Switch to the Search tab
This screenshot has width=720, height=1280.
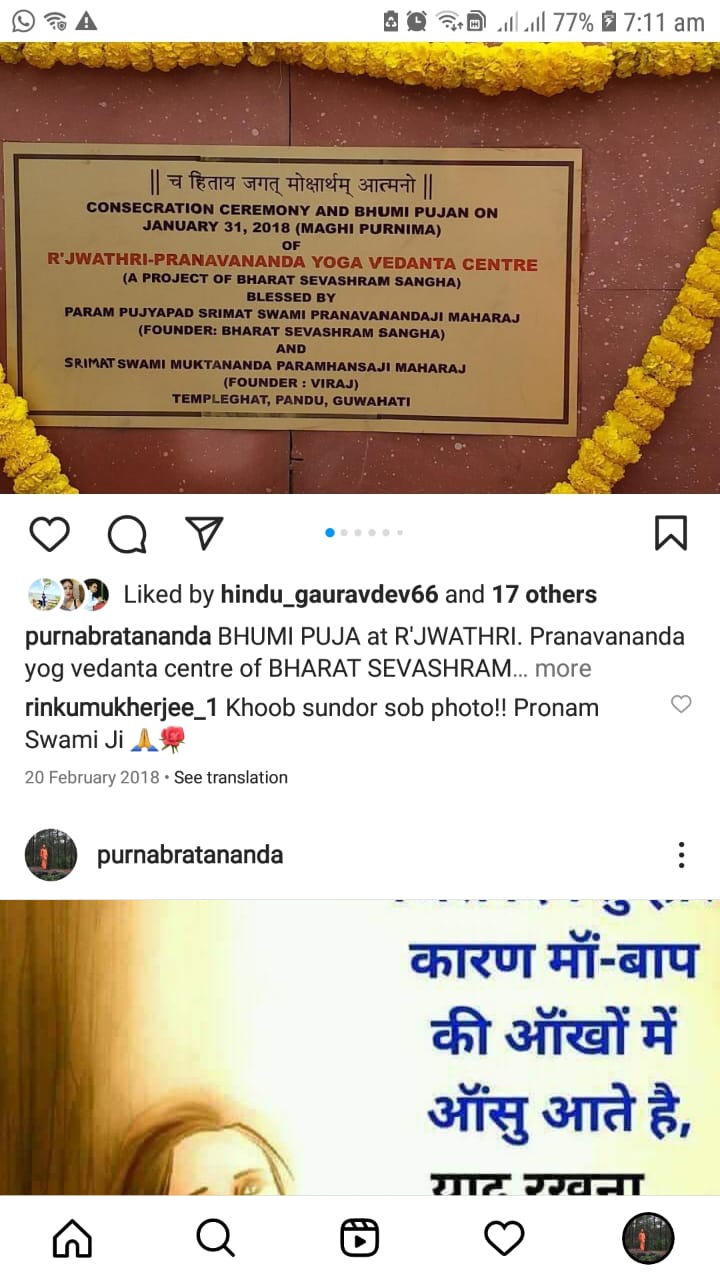click(215, 1239)
